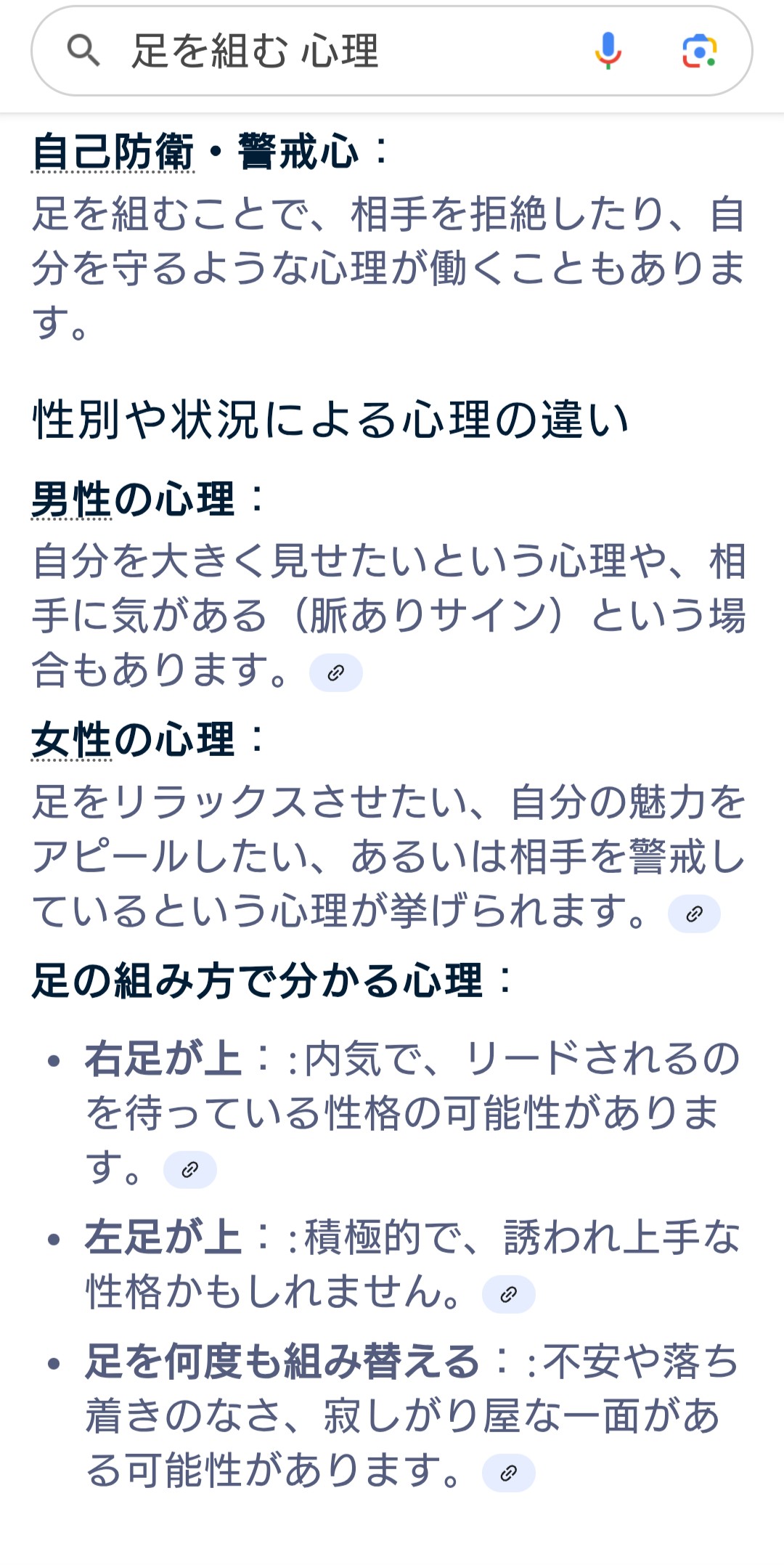The image size is (784, 1565).
Task: Open source link after 男性の心理 paragraph
Action: click(x=335, y=672)
